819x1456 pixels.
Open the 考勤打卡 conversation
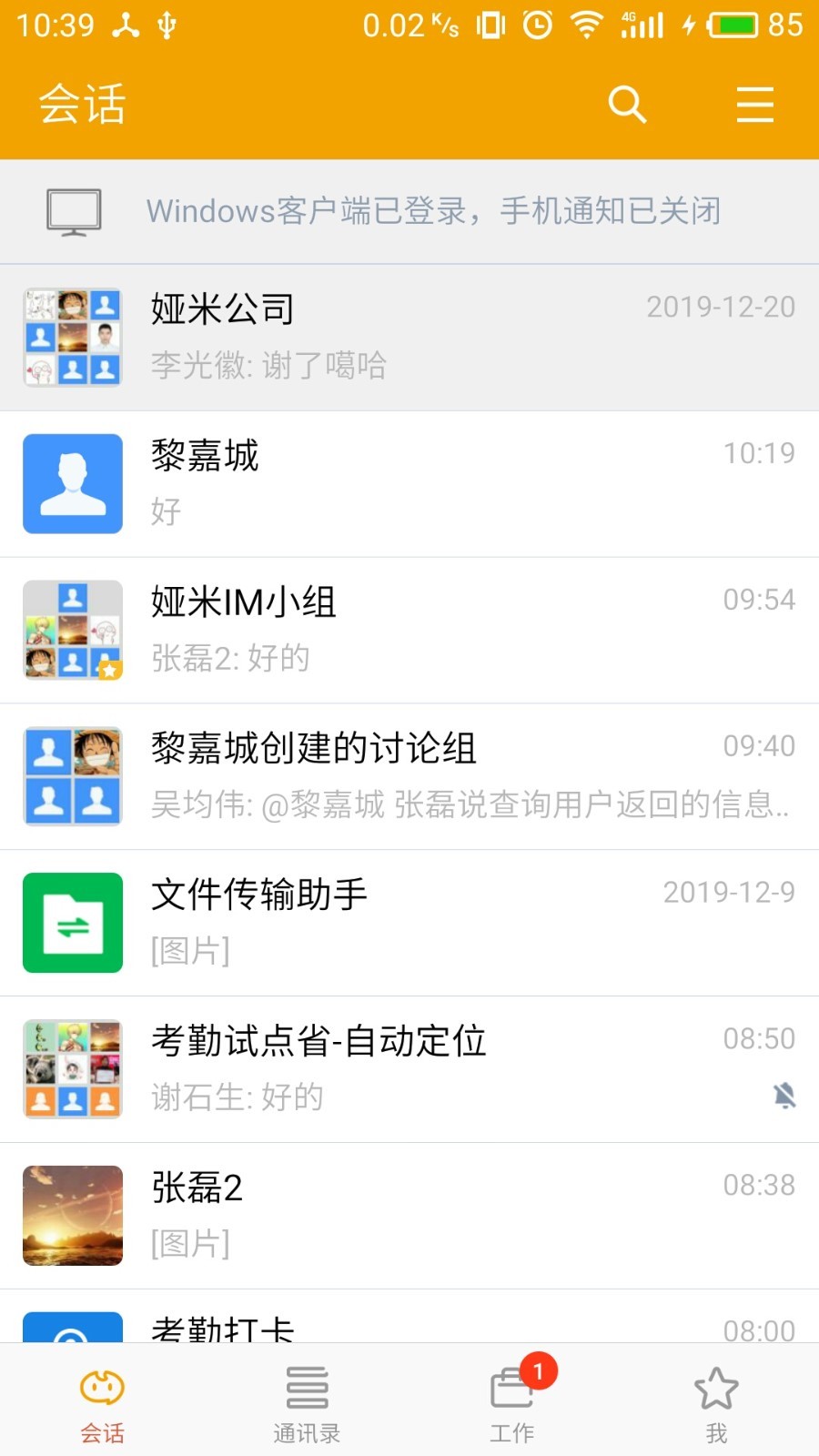409,1325
